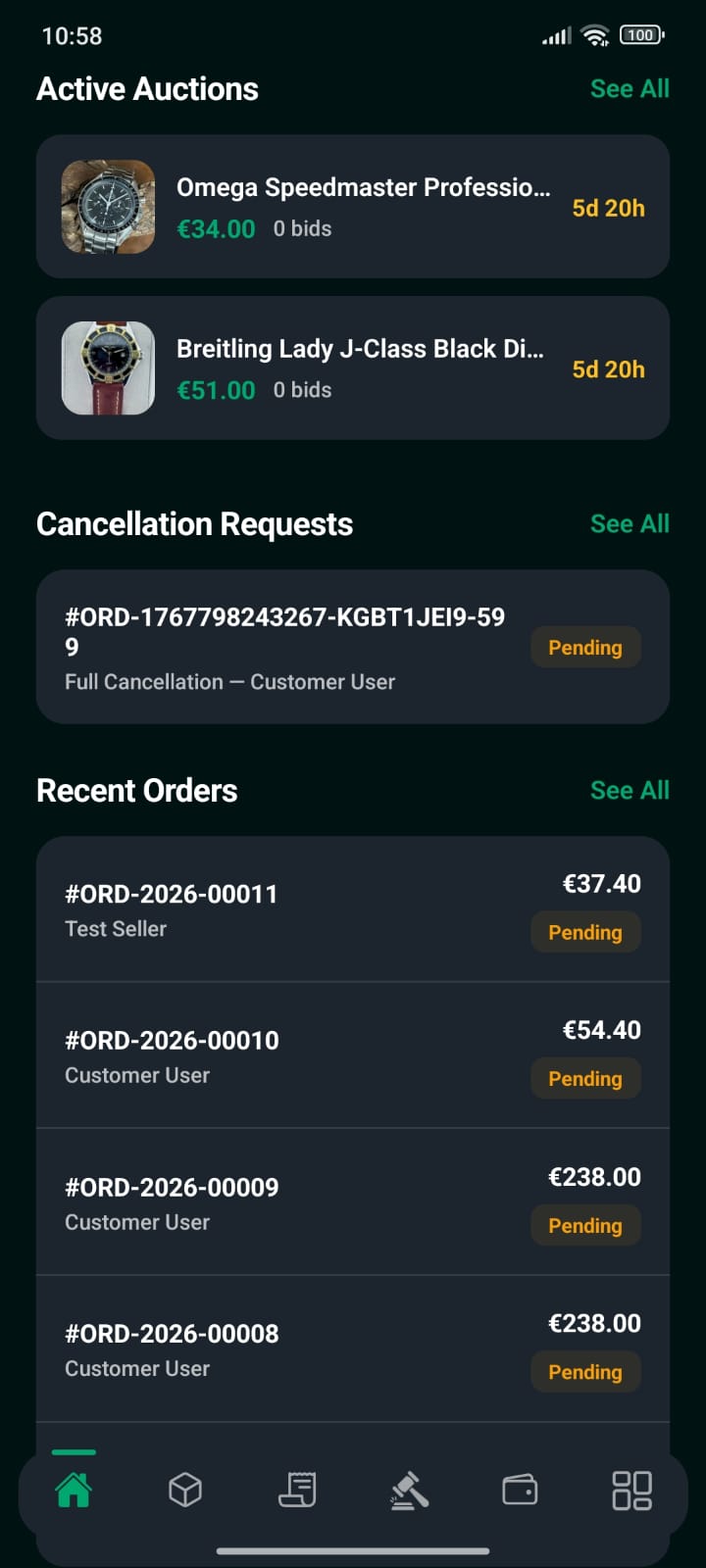Switch to the wallet tab
Screen dimensions: 706x1568
520,1491
